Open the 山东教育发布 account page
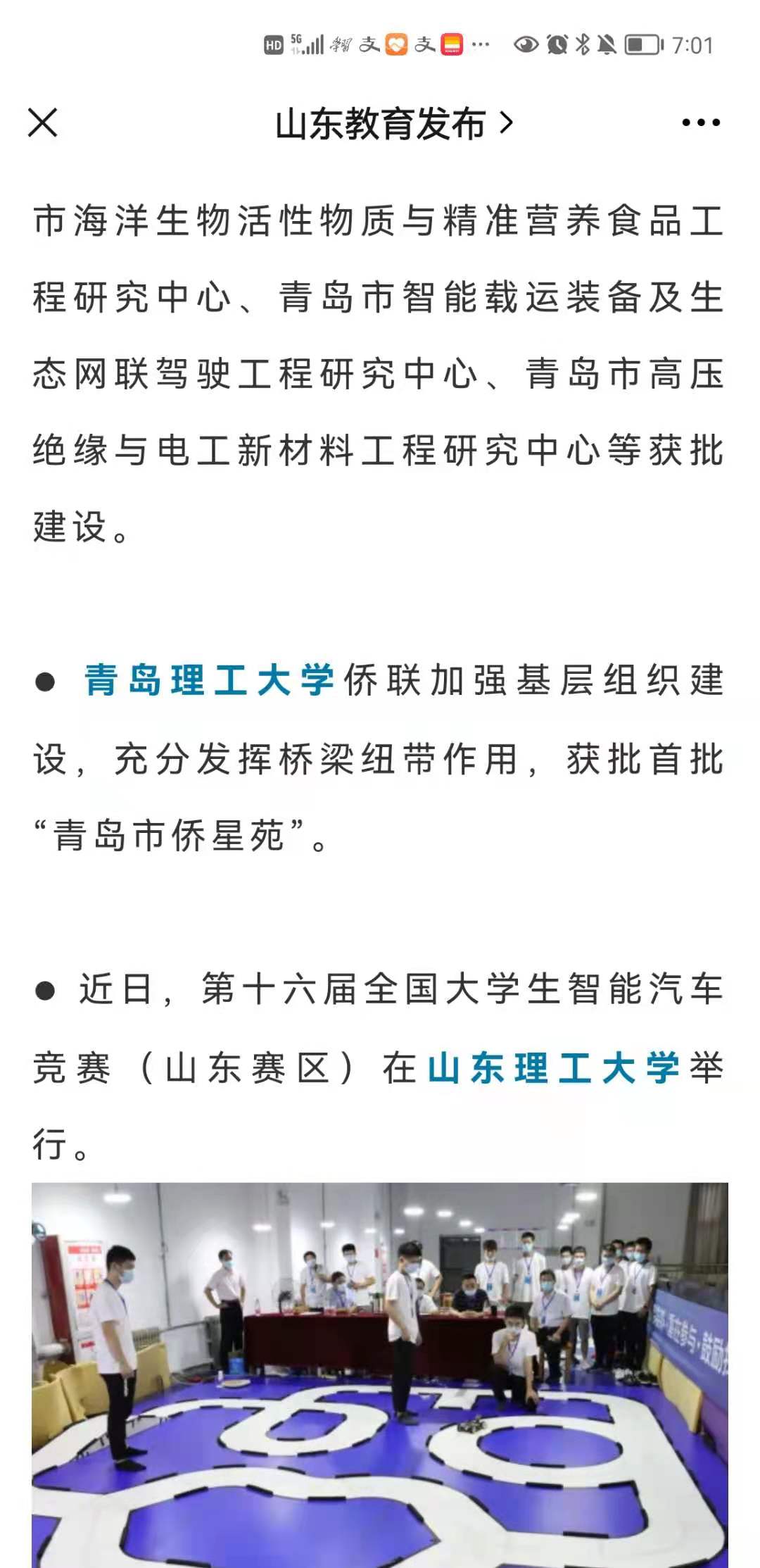Image resolution: width=760 pixels, height=1568 pixels. pyautogui.click(x=393, y=125)
